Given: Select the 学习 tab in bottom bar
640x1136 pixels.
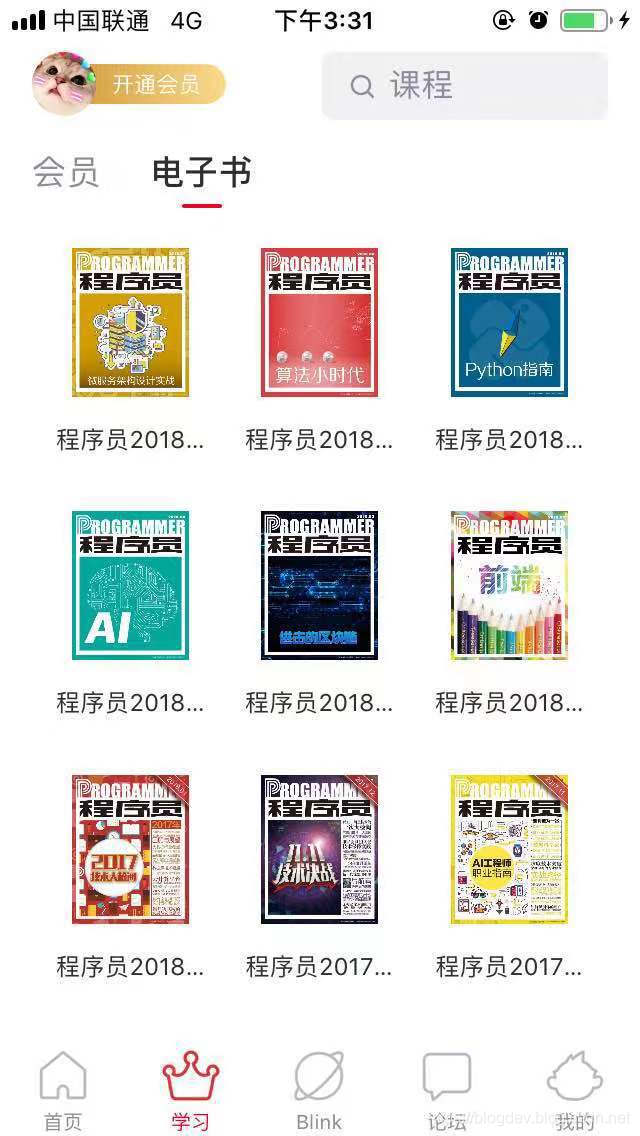Looking at the screenshot, I should point(190,1090).
